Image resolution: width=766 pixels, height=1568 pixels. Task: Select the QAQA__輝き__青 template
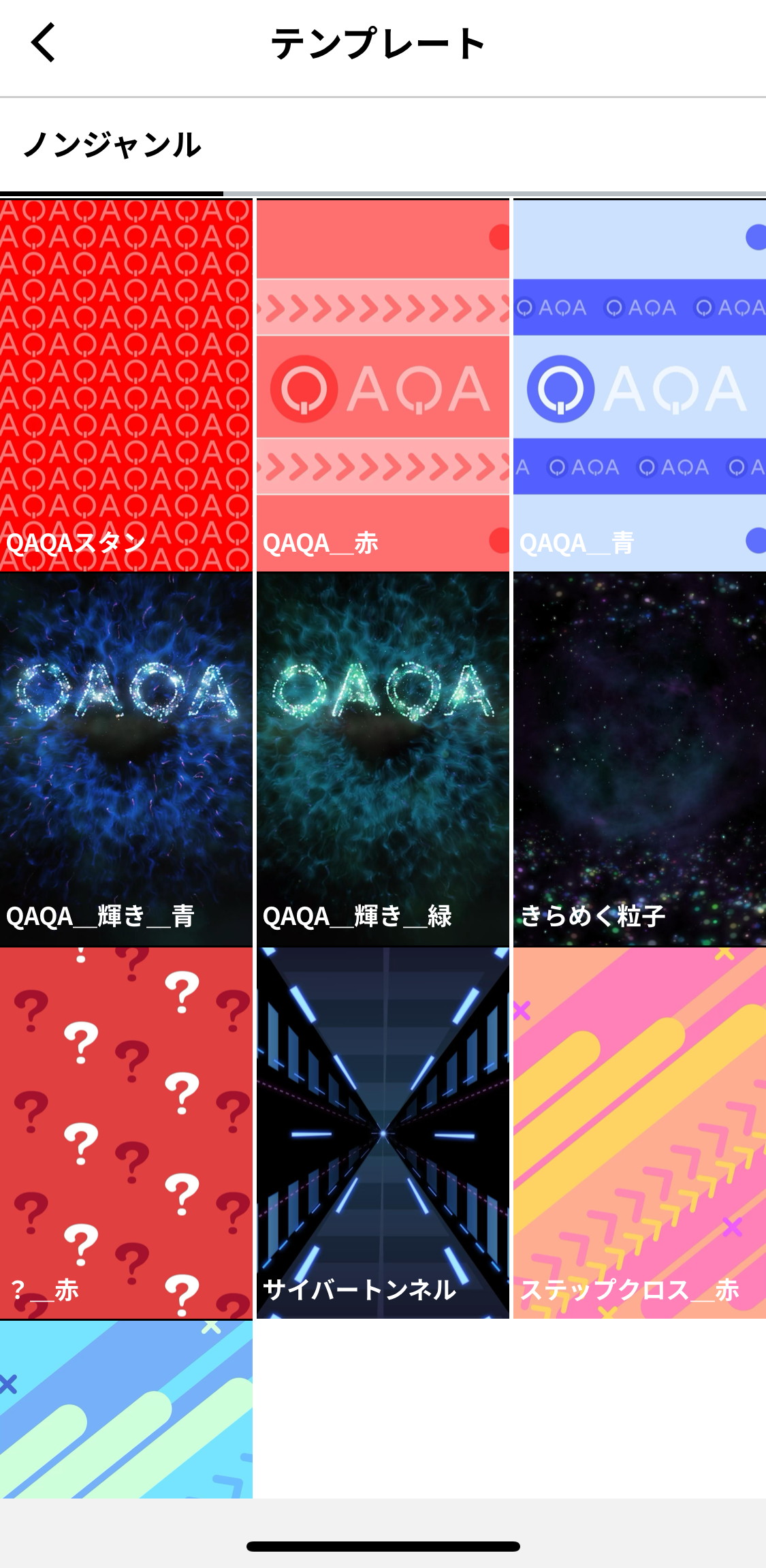(x=126, y=759)
